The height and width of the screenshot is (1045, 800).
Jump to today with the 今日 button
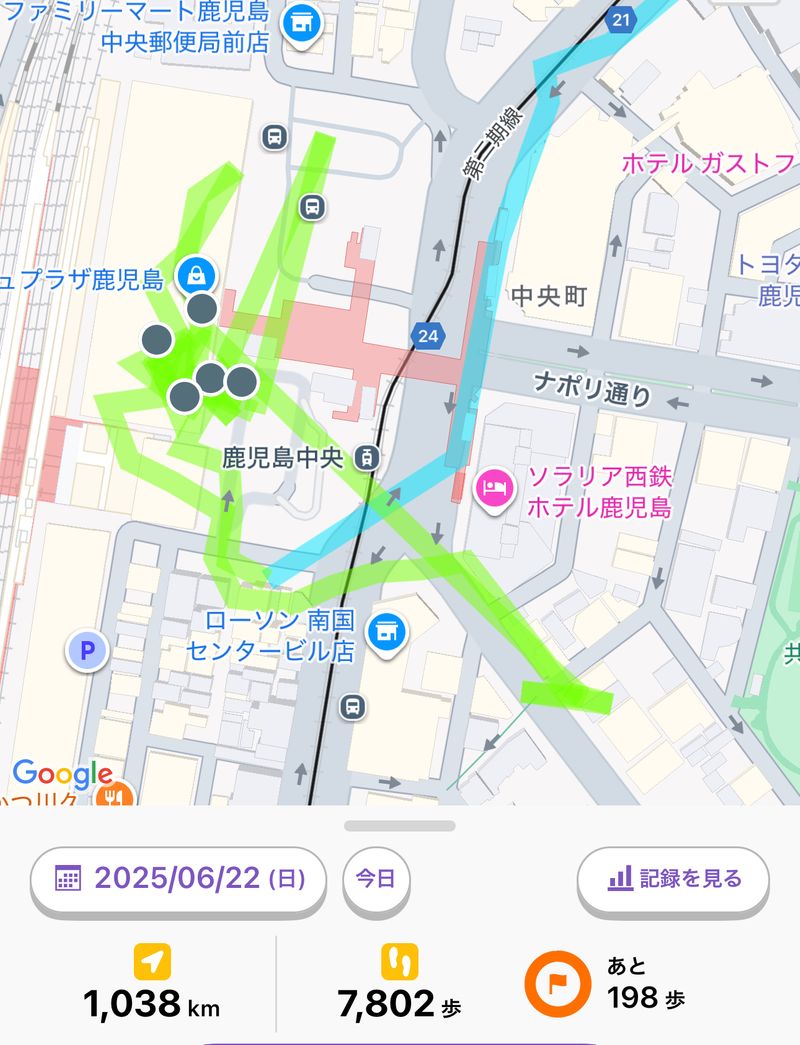376,879
